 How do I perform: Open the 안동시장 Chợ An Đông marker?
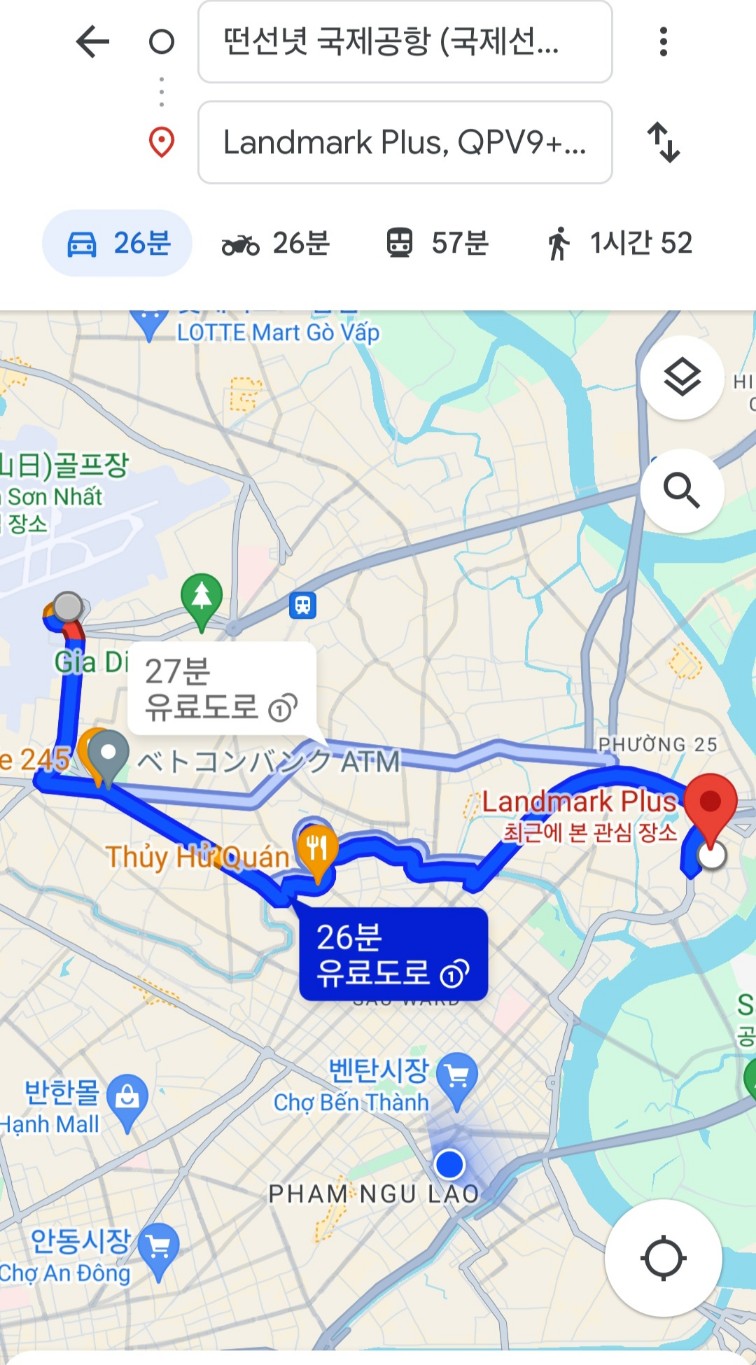(x=158, y=1244)
